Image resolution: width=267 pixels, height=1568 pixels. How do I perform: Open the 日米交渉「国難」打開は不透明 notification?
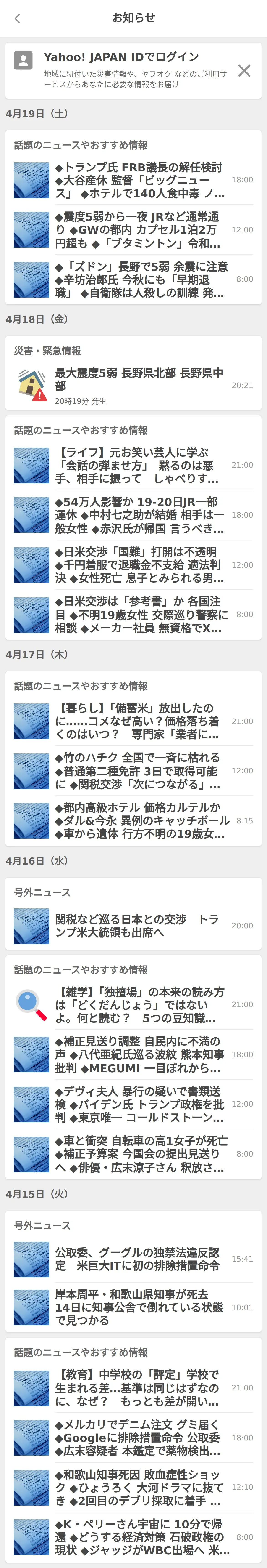click(x=140, y=565)
